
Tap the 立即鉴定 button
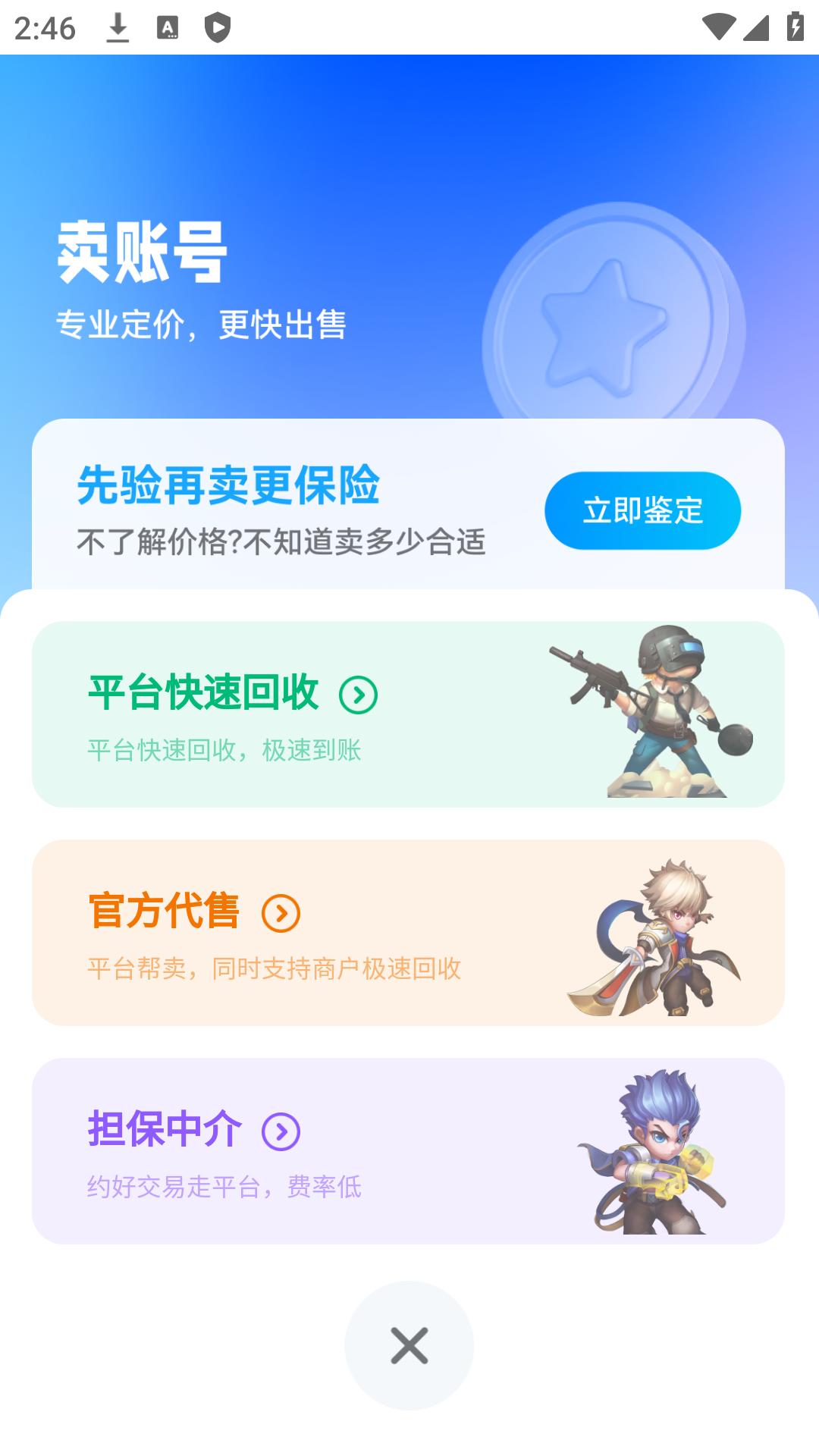[x=642, y=510]
